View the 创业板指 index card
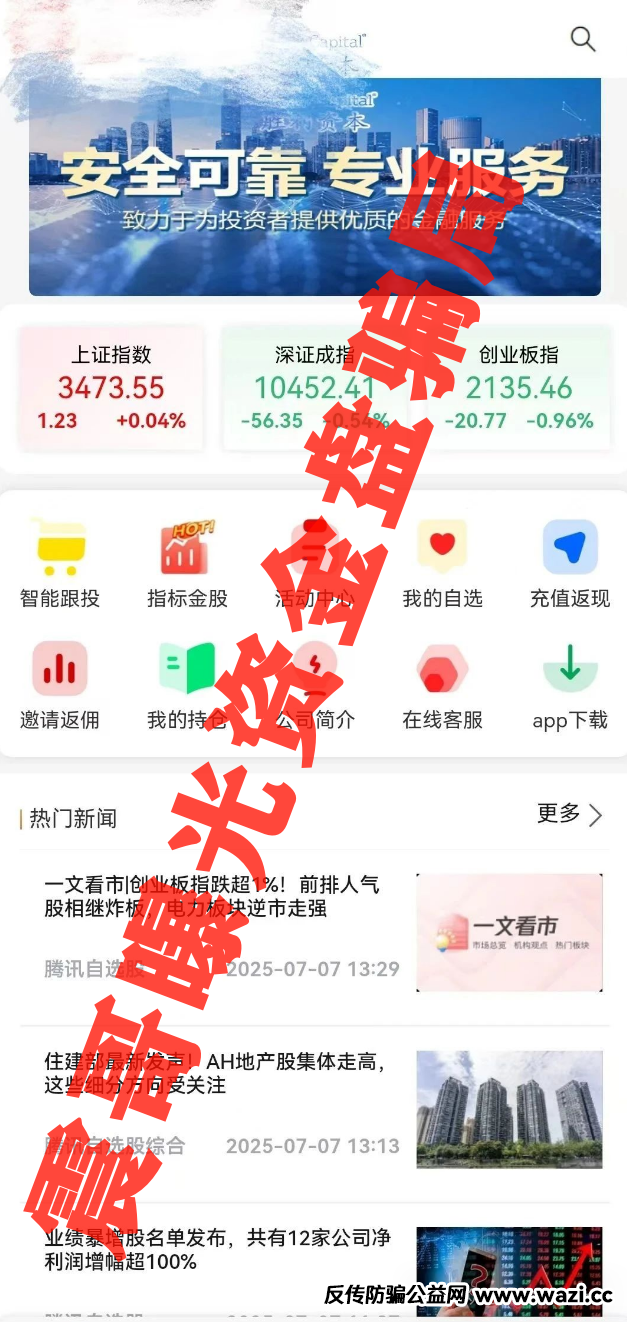Image resolution: width=627 pixels, height=1322 pixels. tap(518, 388)
